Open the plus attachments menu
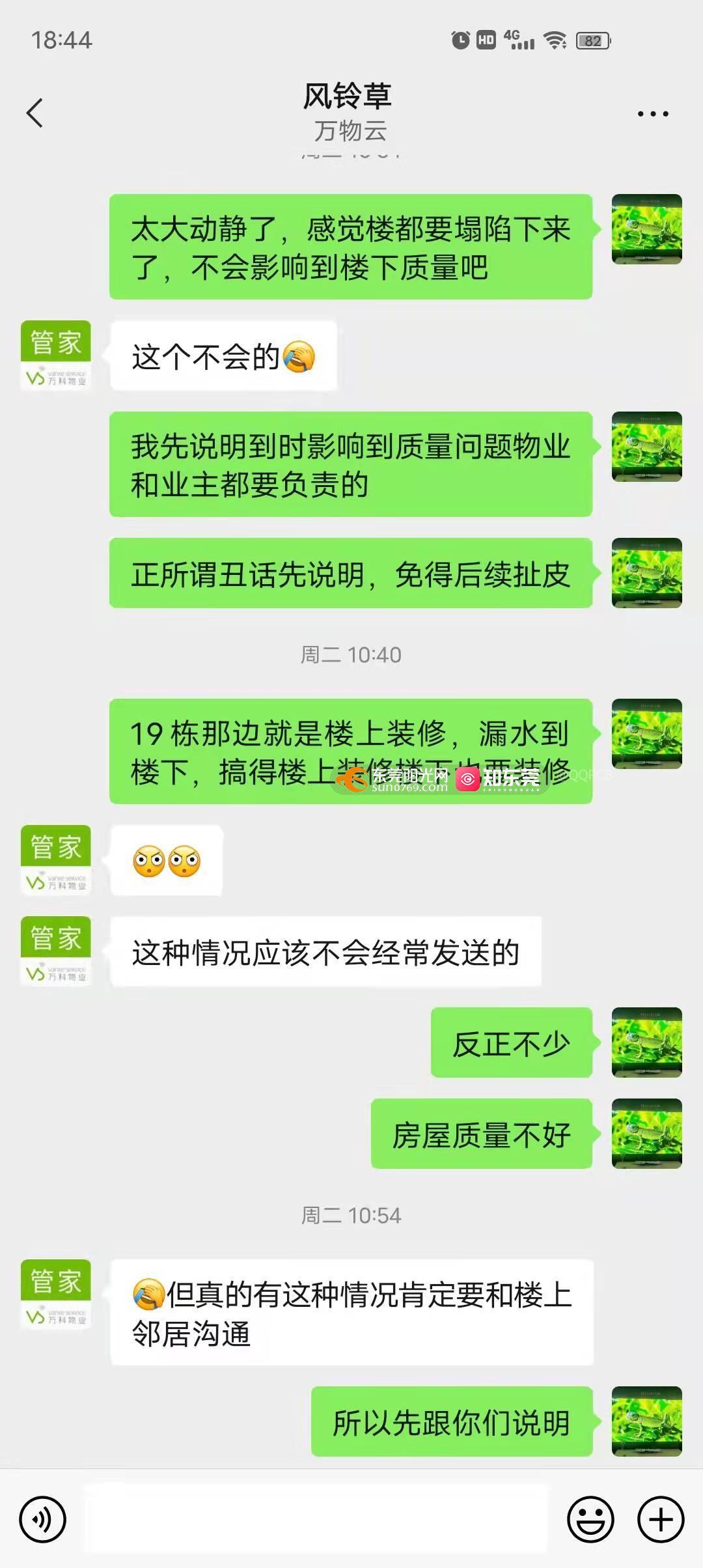Screen dimensions: 703x1568 pyautogui.click(x=661, y=1520)
